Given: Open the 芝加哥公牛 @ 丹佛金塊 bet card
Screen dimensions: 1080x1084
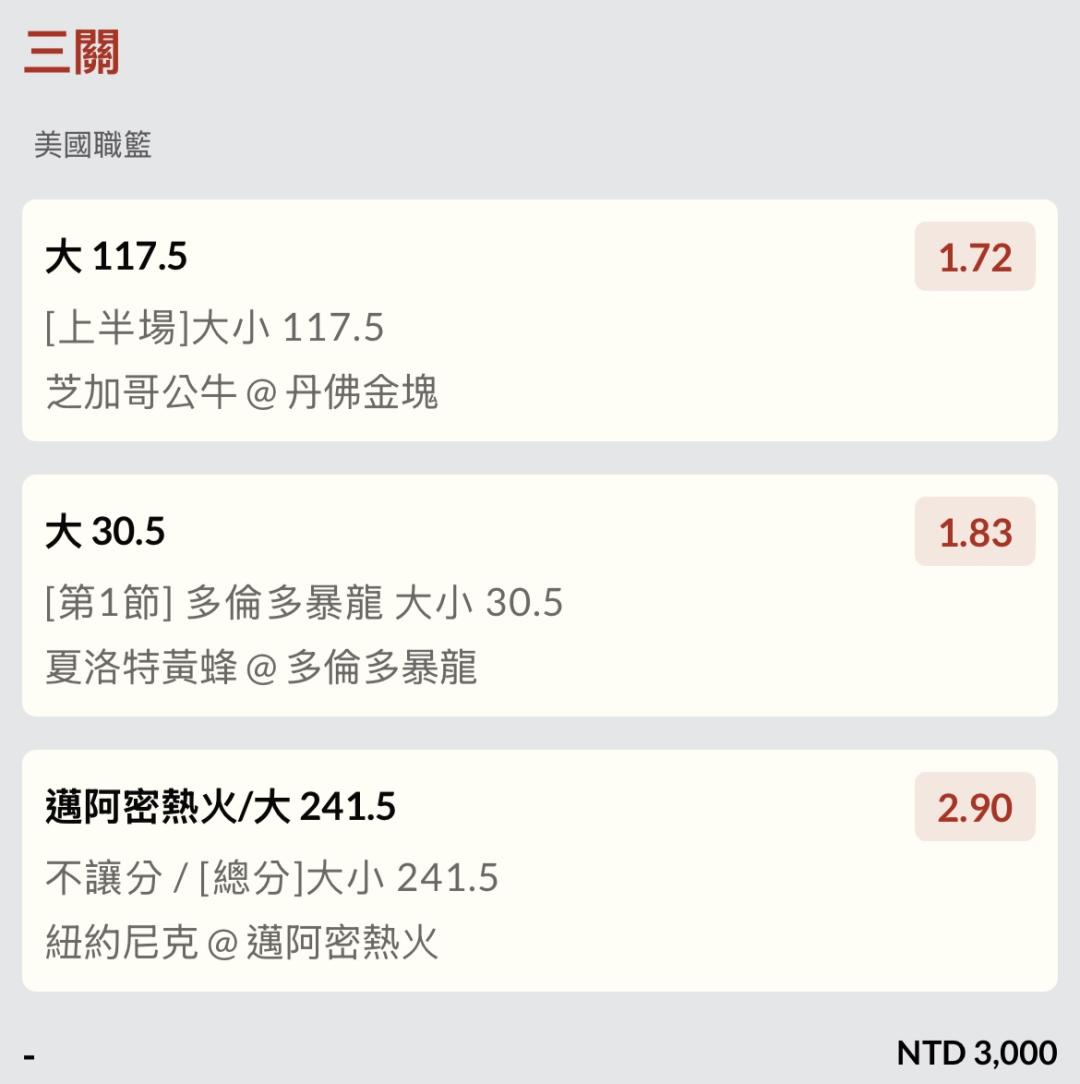Looking at the screenshot, I should click(540, 320).
